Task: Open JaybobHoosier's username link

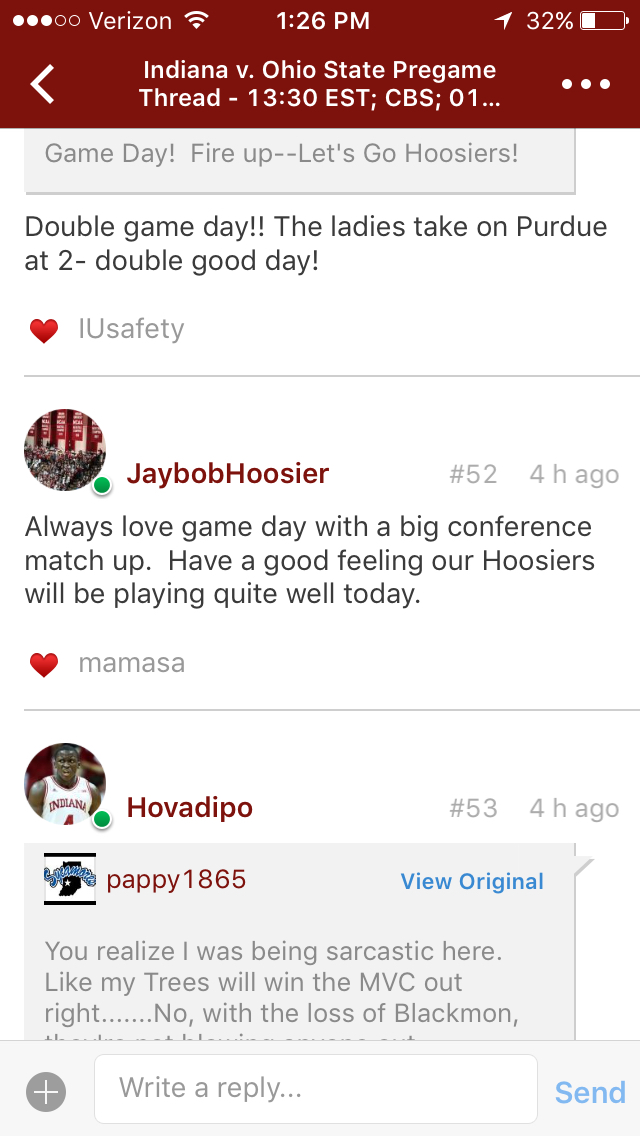Action: point(227,473)
